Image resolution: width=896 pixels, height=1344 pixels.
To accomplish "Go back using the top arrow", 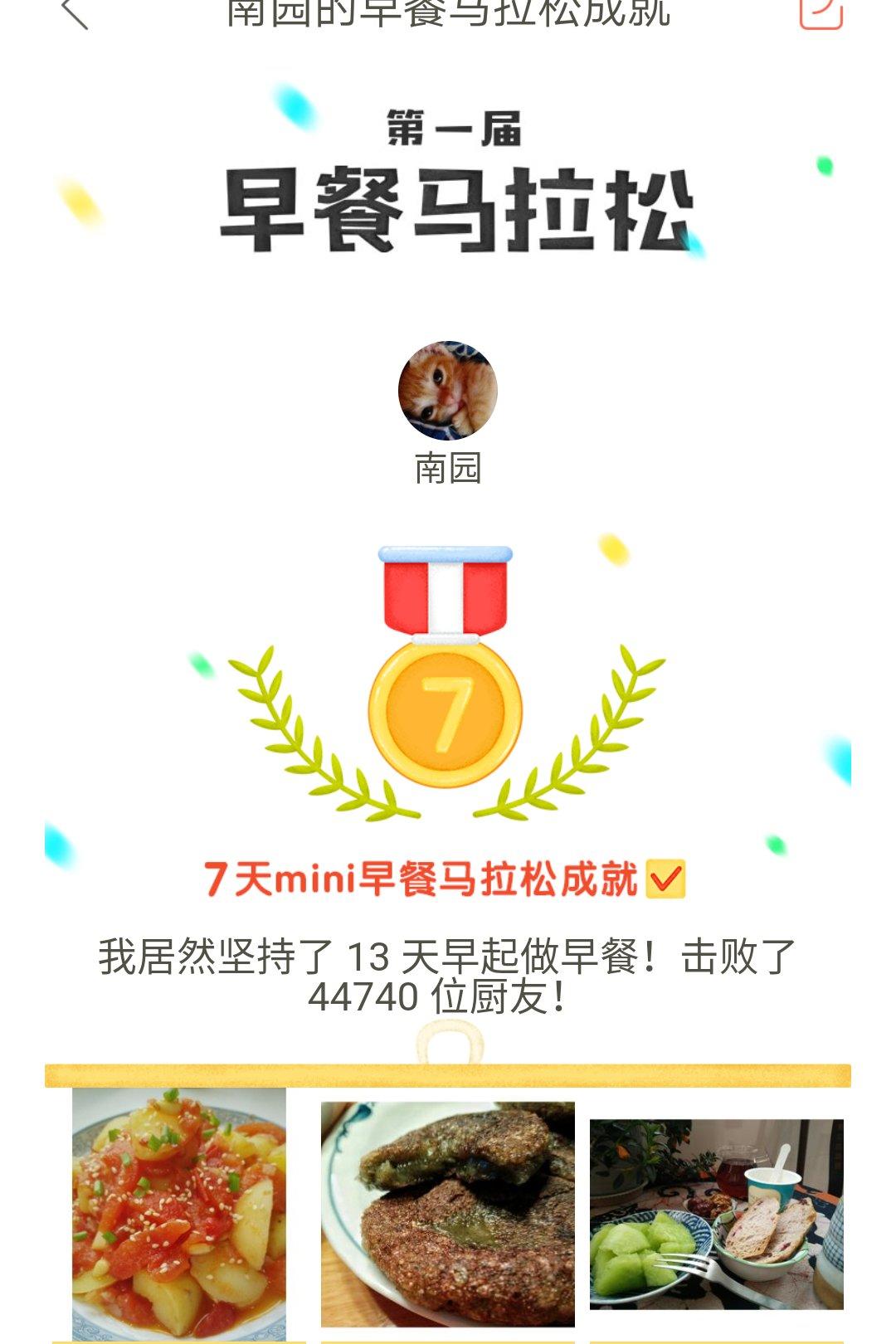I will (x=75, y=12).
